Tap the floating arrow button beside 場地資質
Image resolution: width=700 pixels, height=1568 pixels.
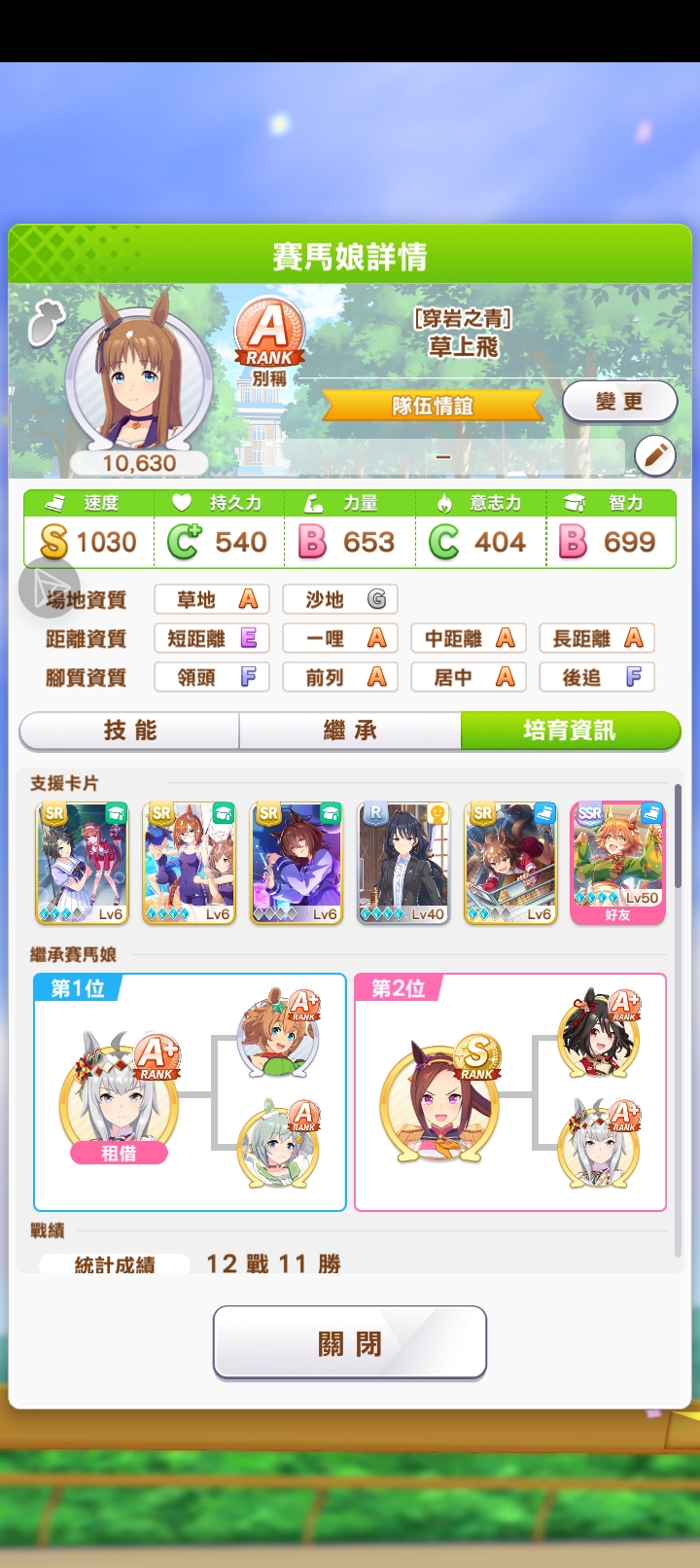(x=49, y=588)
